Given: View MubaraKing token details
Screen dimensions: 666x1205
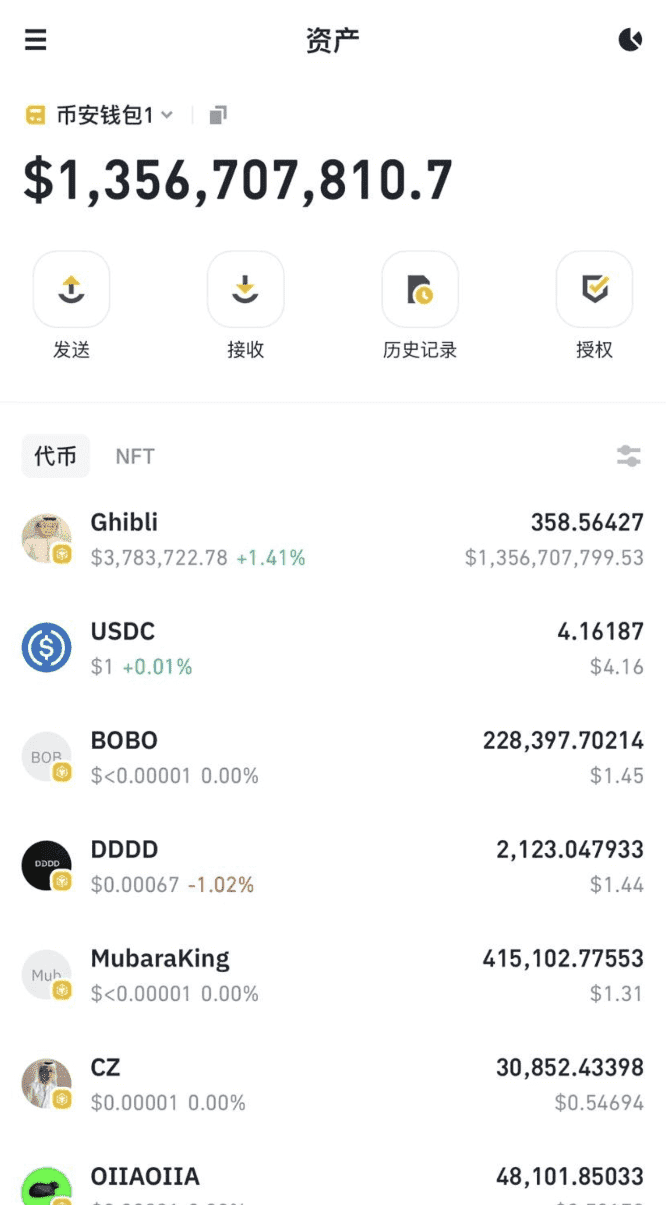Looking at the screenshot, I should click(333, 975).
